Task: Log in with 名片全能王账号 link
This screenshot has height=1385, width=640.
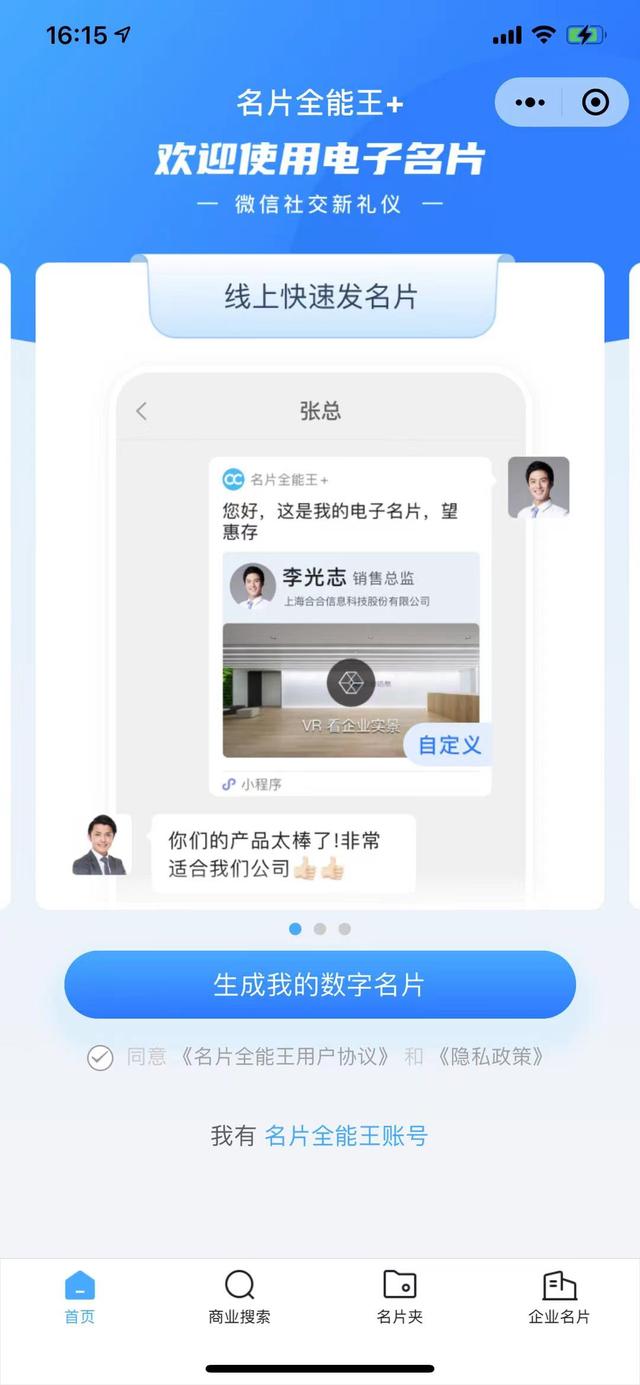Action: click(x=346, y=1136)
